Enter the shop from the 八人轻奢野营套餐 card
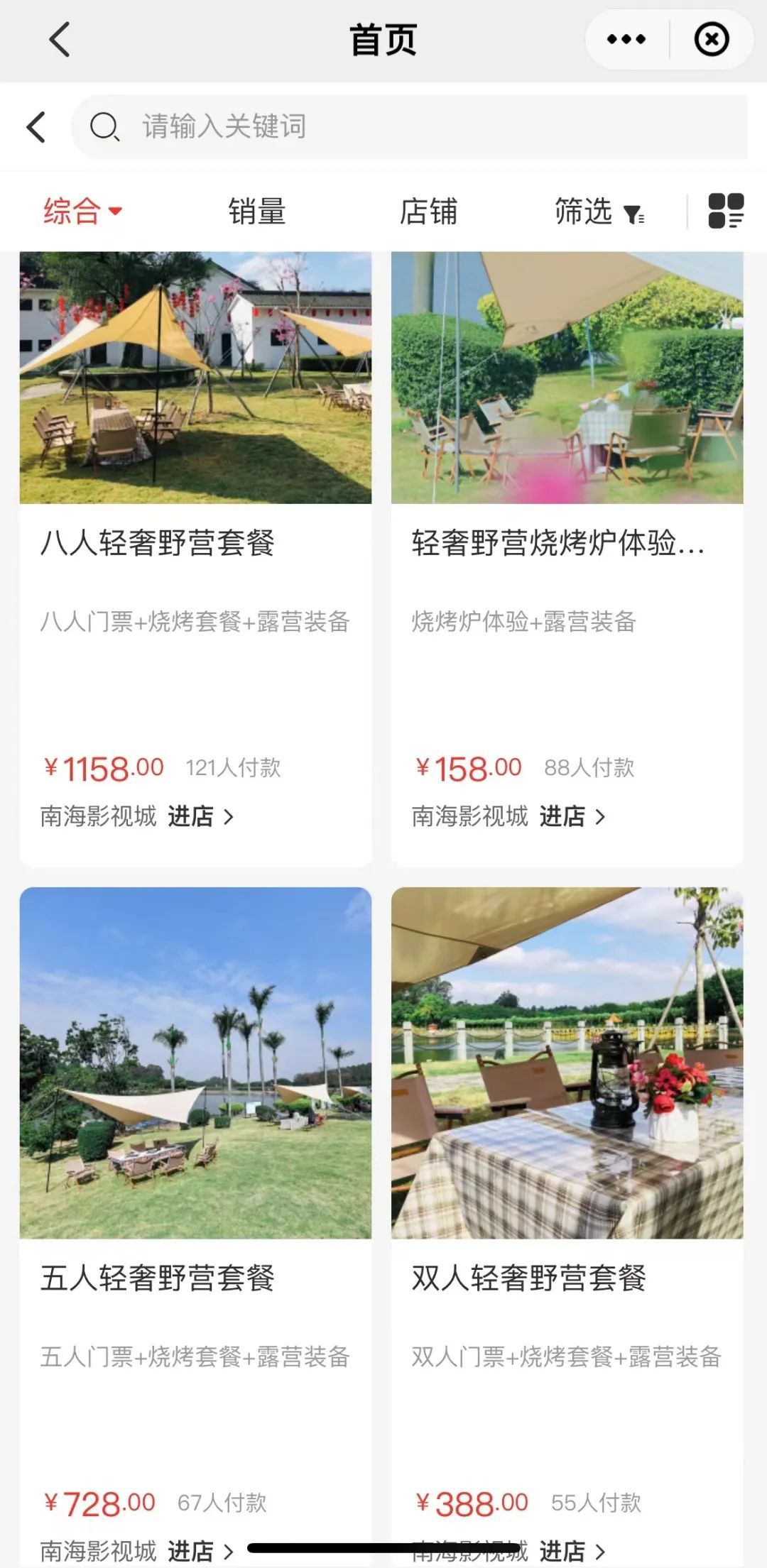Image resolution: width=767 pixels, height=1568 pixels. pos(200,816)
